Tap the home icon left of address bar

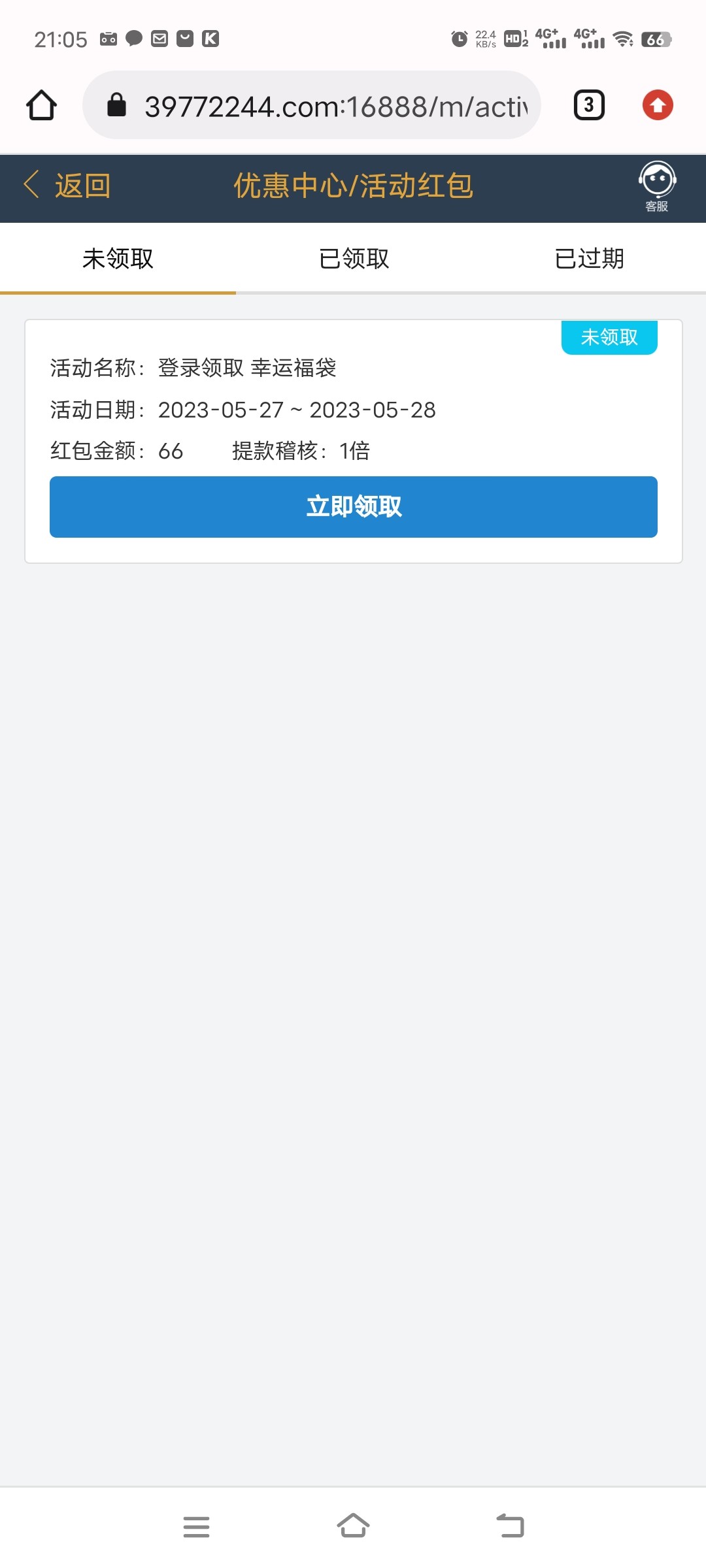click(x=41, y=105)
